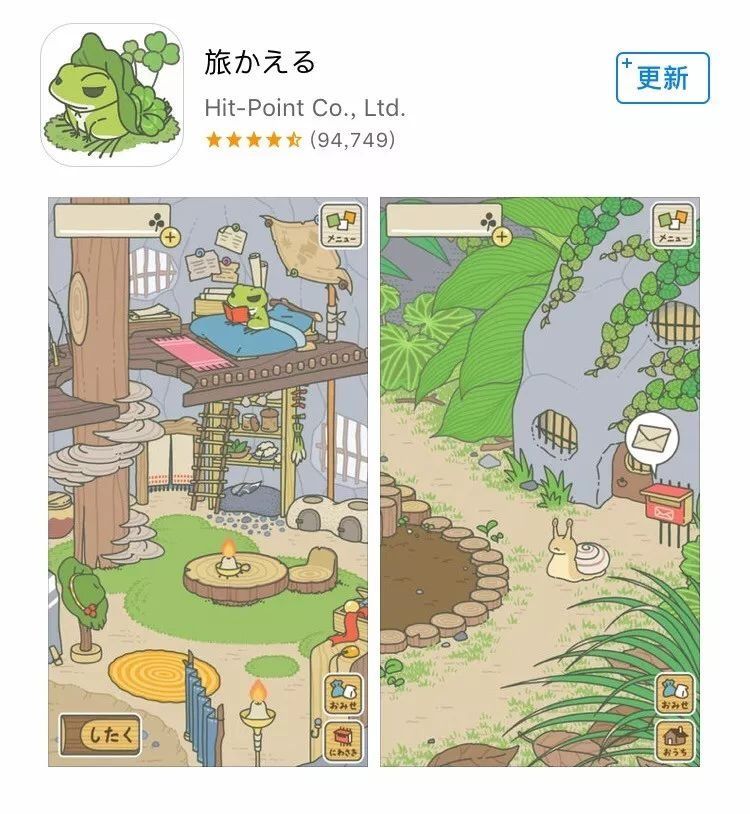
Task: Open the 旅かえる app icon
Action: point(112,93)
